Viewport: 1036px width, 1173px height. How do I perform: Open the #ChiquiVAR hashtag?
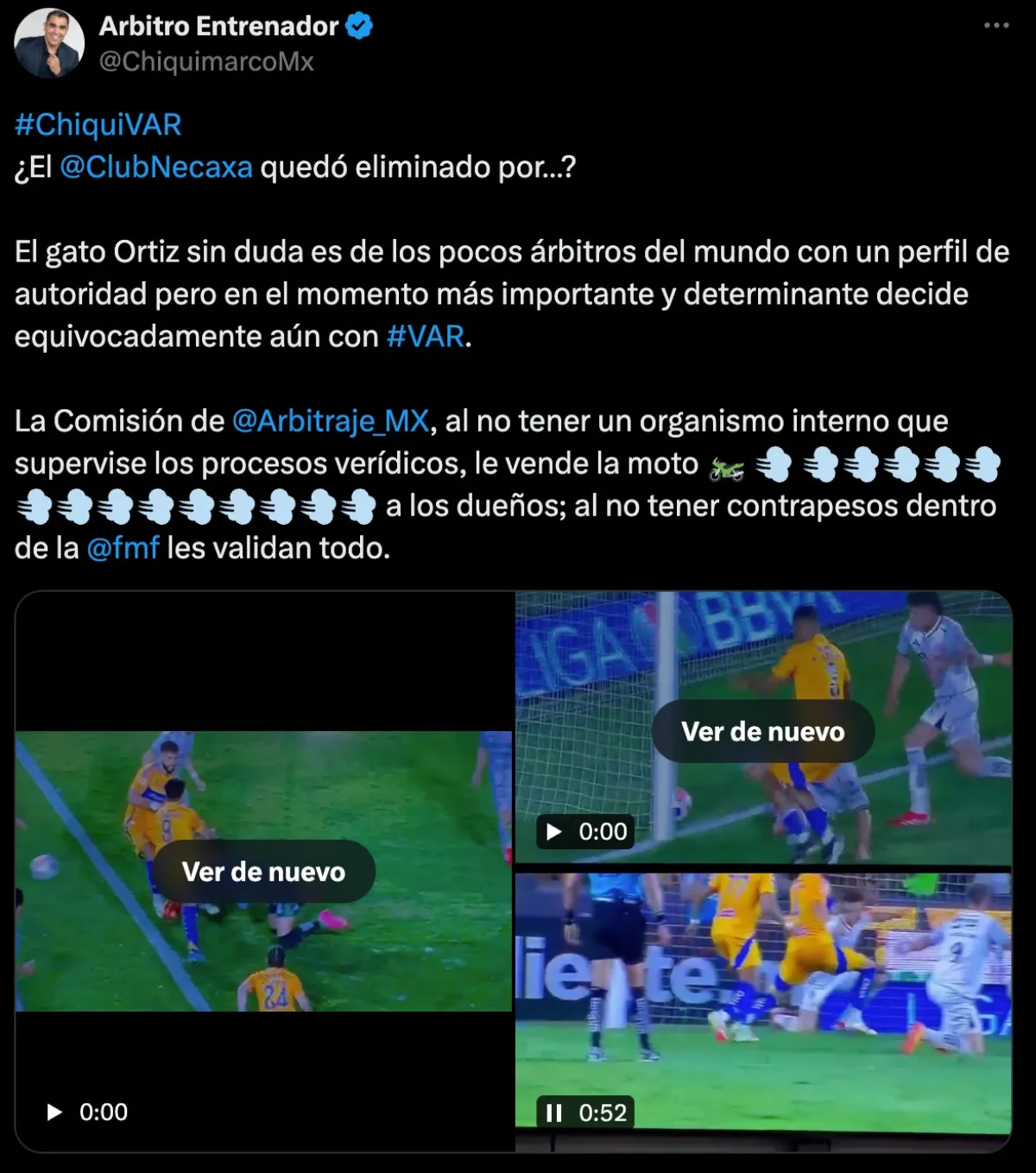pyautogui.click(x=98, y=124)
